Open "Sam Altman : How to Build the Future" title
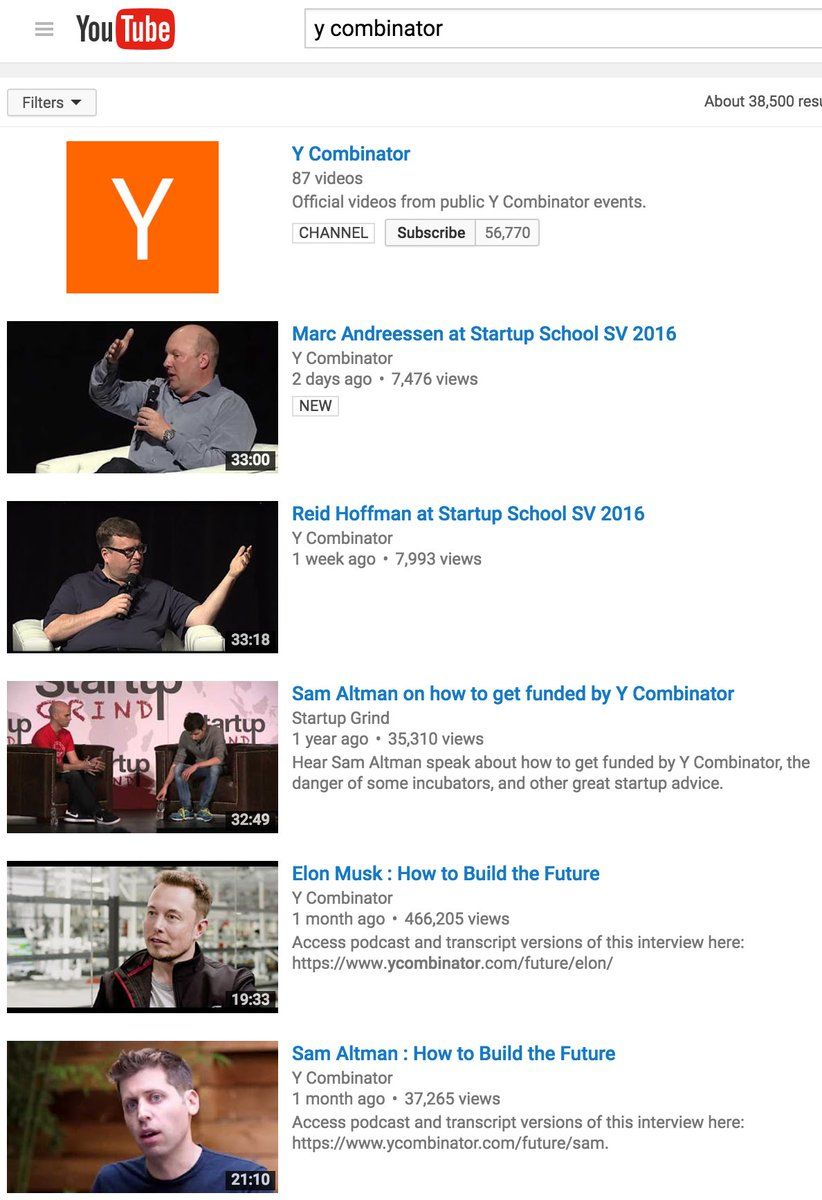This screenshot has width=822, height=1200. [x=454, y=1054]
